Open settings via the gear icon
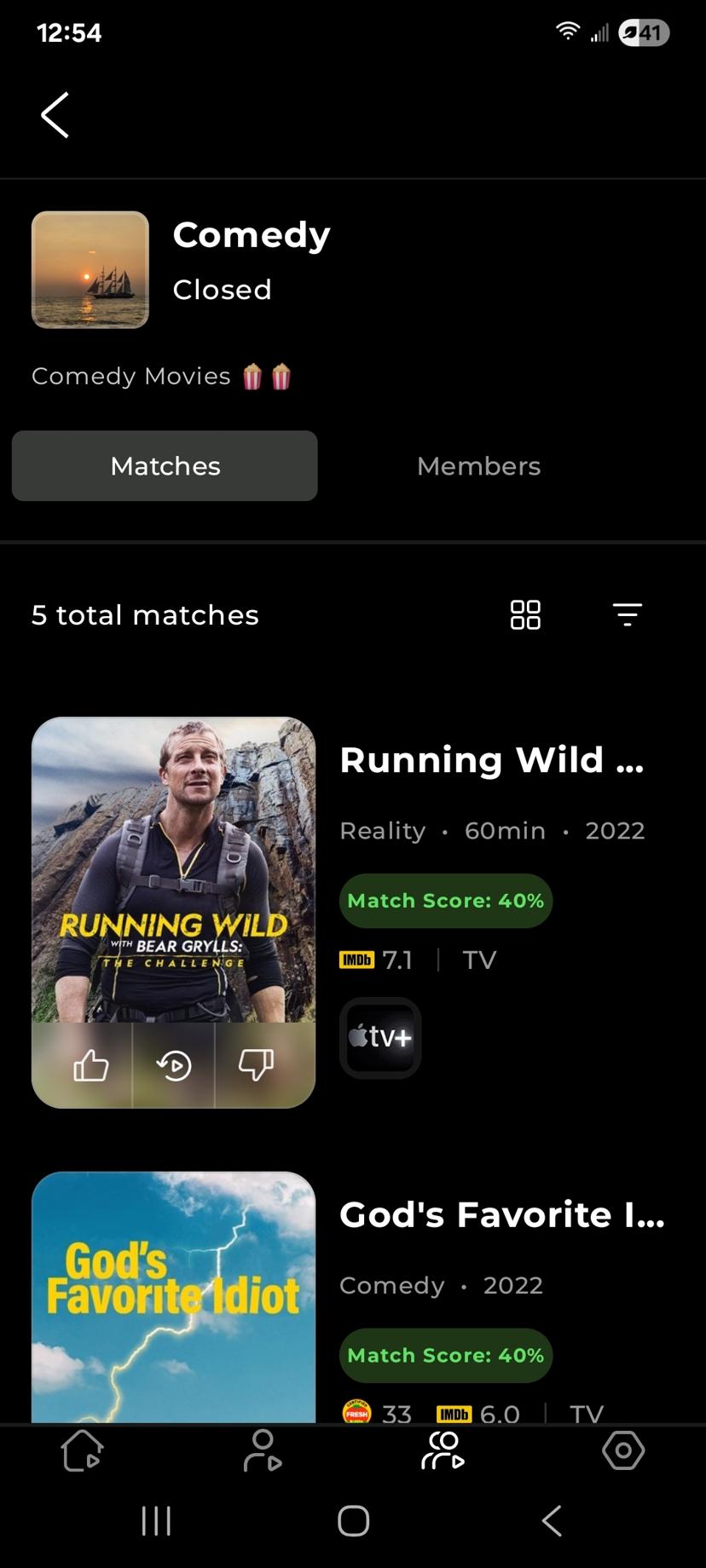This screenshot has width=706, height=1568. coord(623,1451)
